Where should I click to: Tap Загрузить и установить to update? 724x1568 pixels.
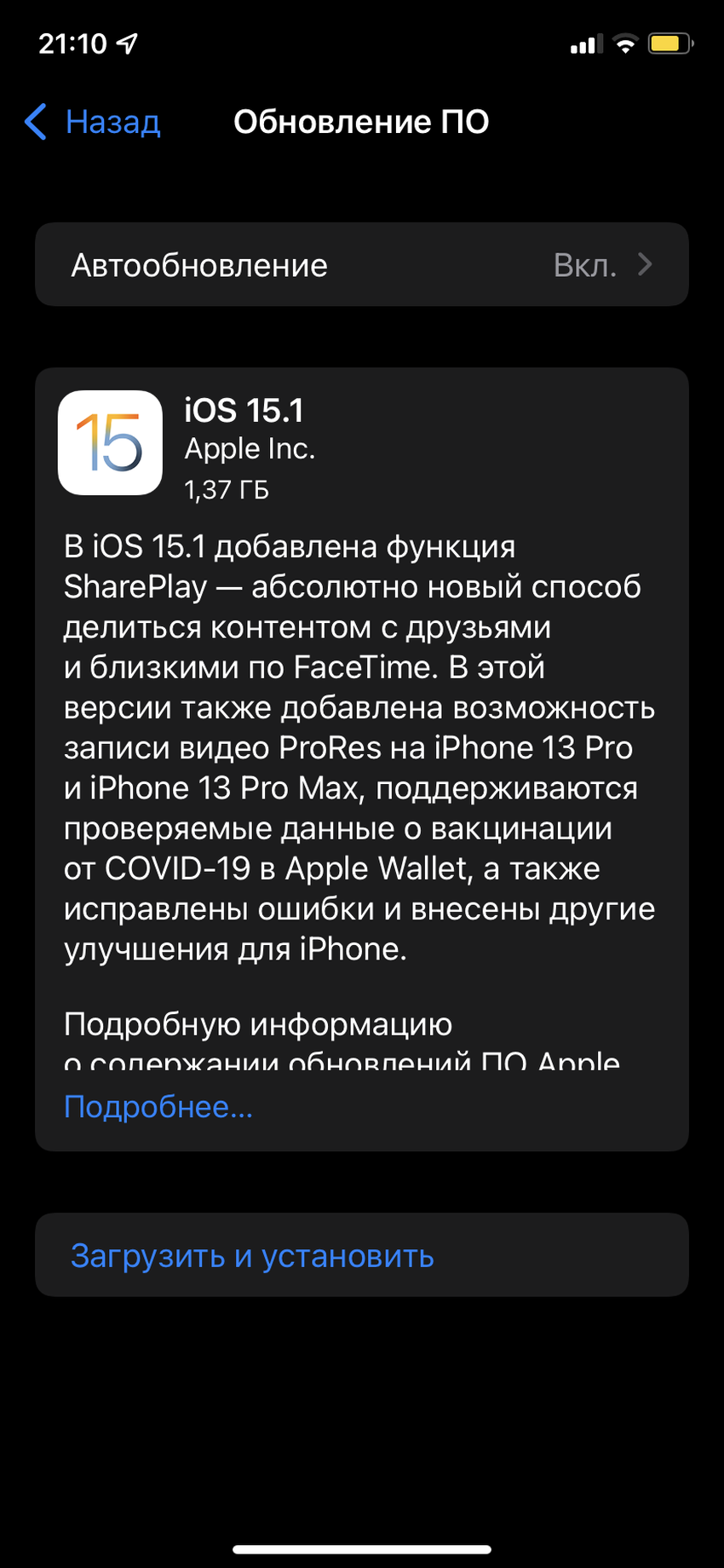(x=252, y=1256)
